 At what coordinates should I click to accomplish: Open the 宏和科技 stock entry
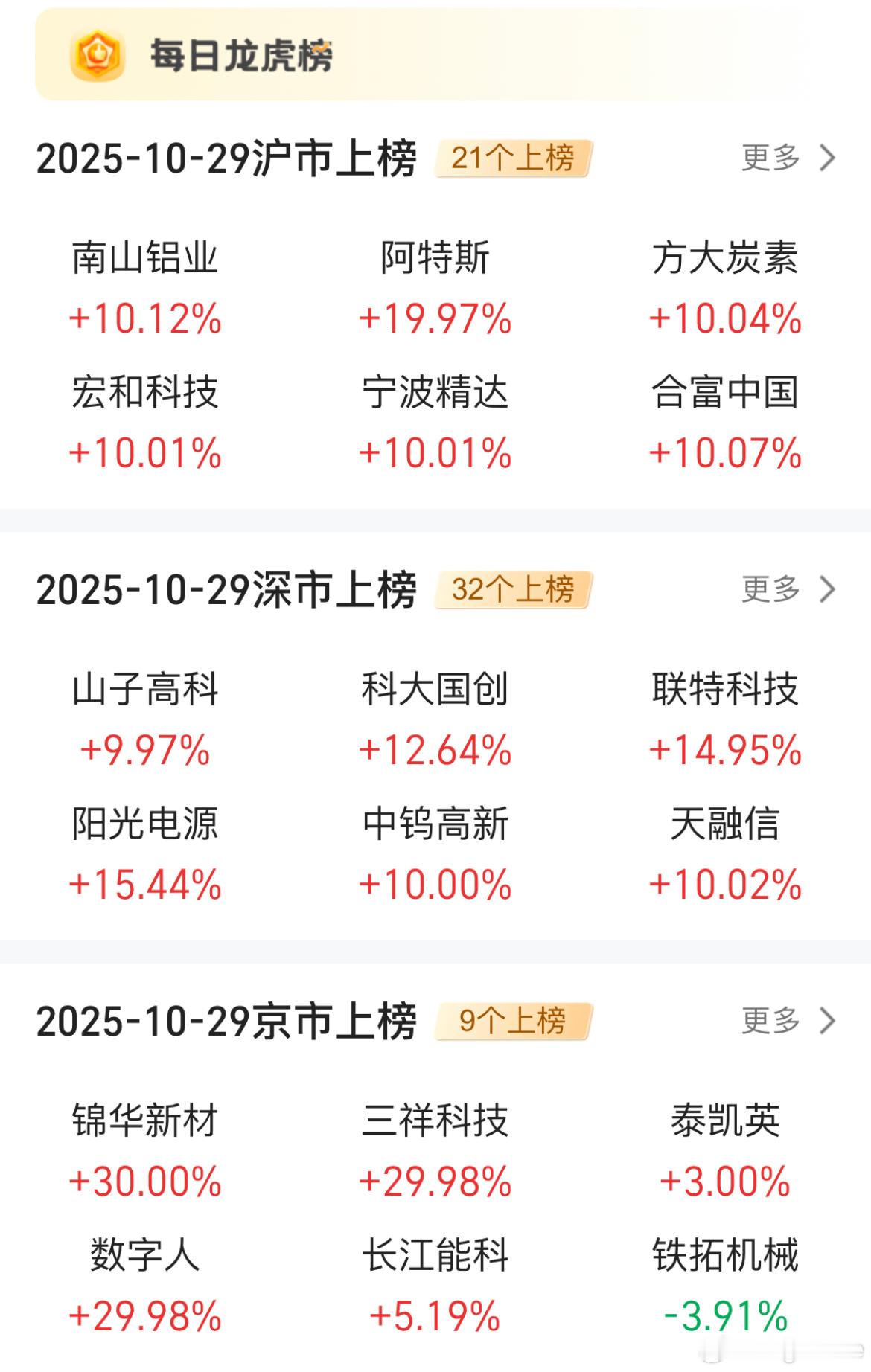point(145,423)
